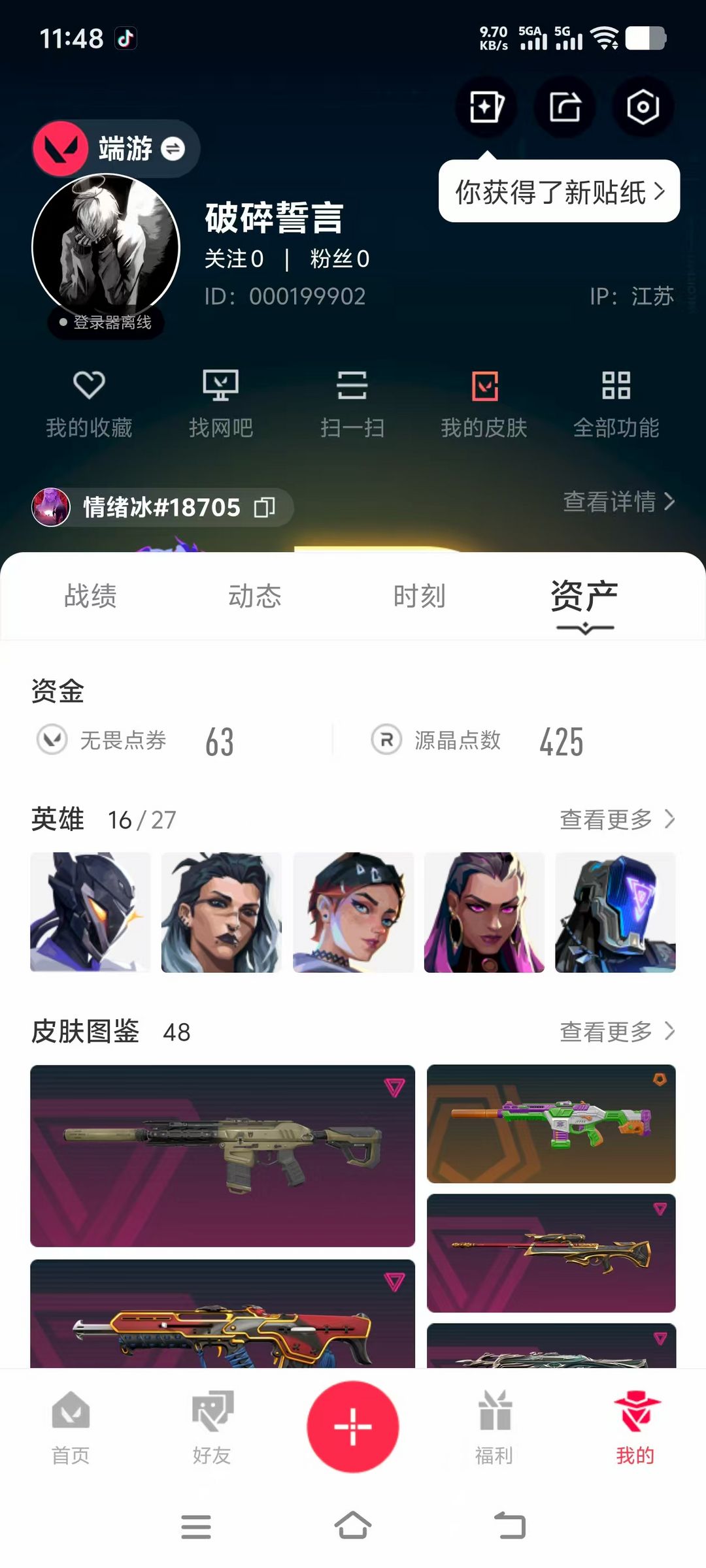Open the 你获得了新贴纸 notification bubble
Screen dimensions: 706x1568
pyautogui.click(x=560, y=191)
